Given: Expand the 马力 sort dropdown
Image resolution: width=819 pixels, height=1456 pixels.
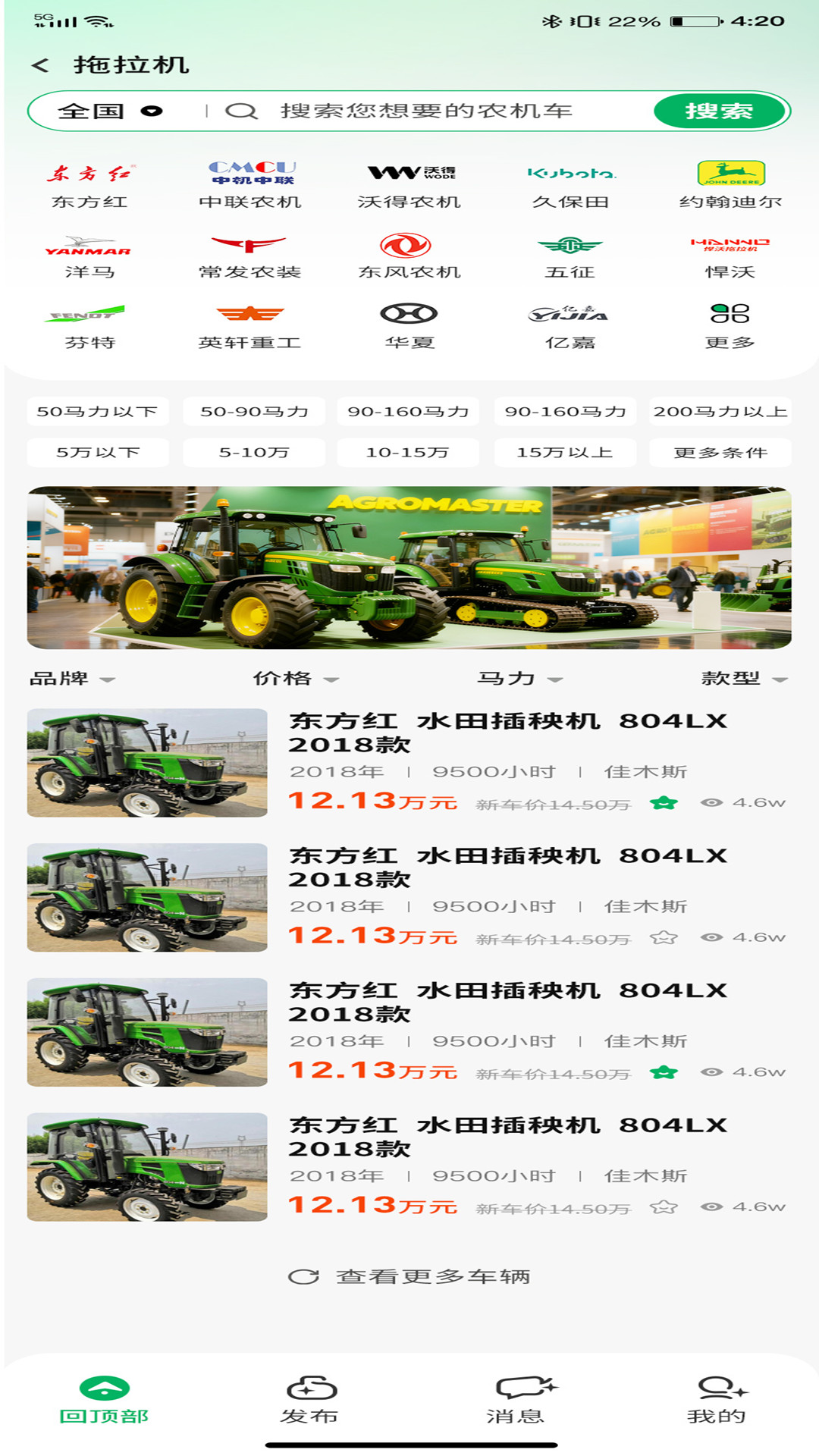Looking at the screenshot, I should (x=520, y=678).
